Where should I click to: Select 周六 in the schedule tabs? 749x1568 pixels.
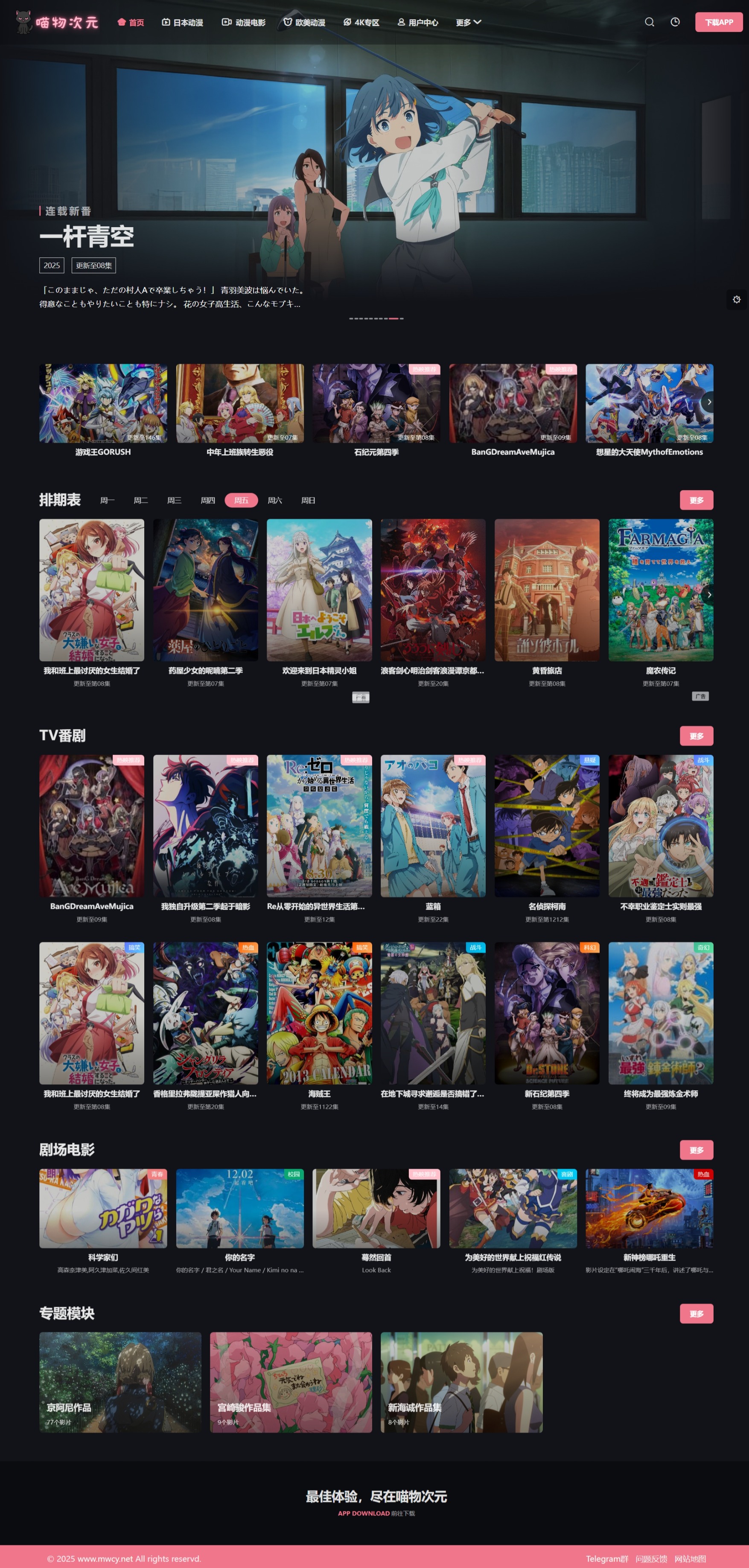coord(275,500)
